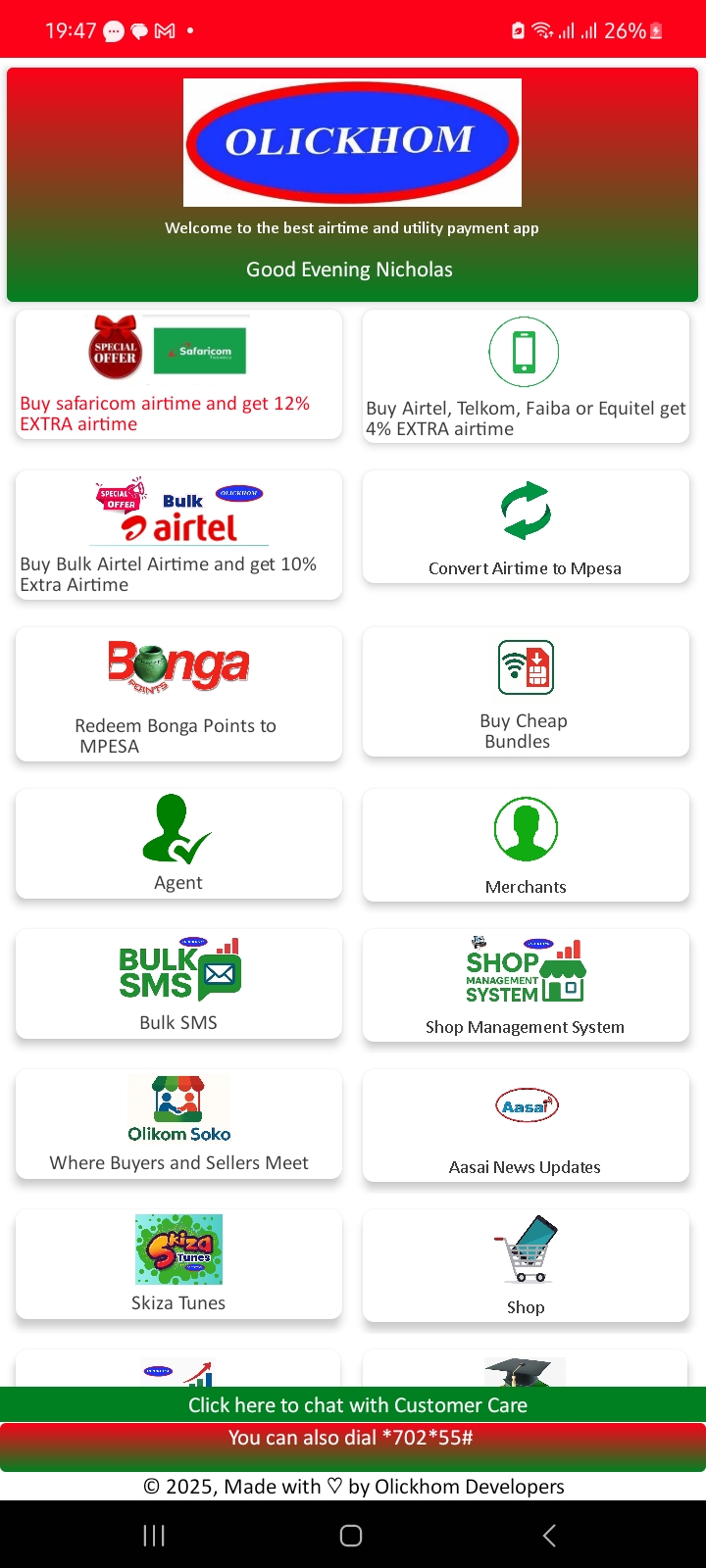The image size is (706, 1568).
Task: Visit Olikom Soko marketplace
Action: (x=178, y=1124)
